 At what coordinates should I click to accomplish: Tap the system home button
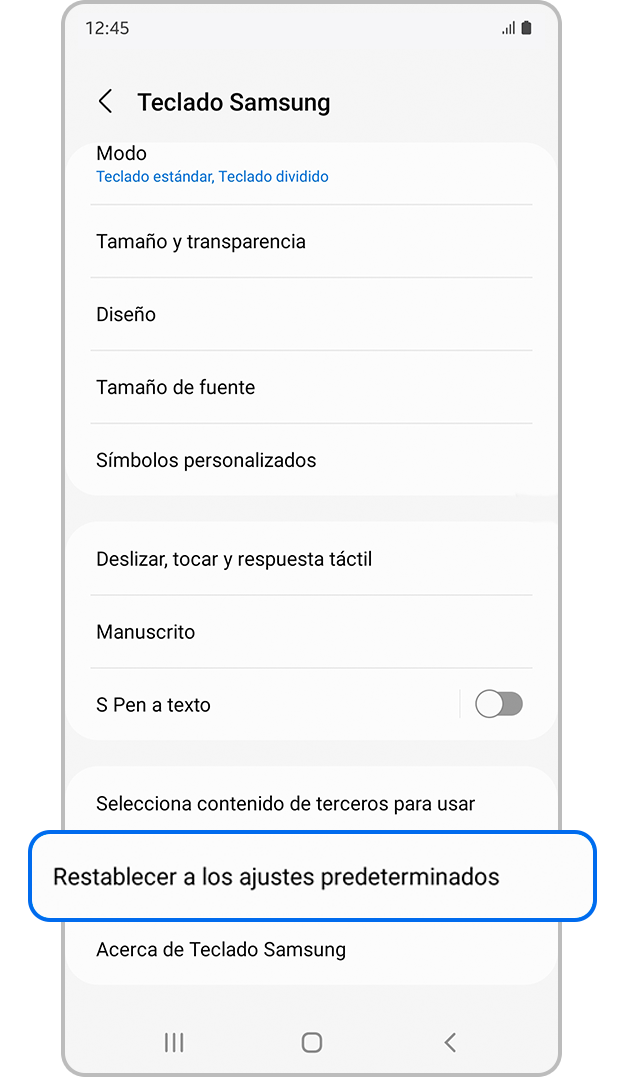pyautogui.click(x=312, y=1042)
